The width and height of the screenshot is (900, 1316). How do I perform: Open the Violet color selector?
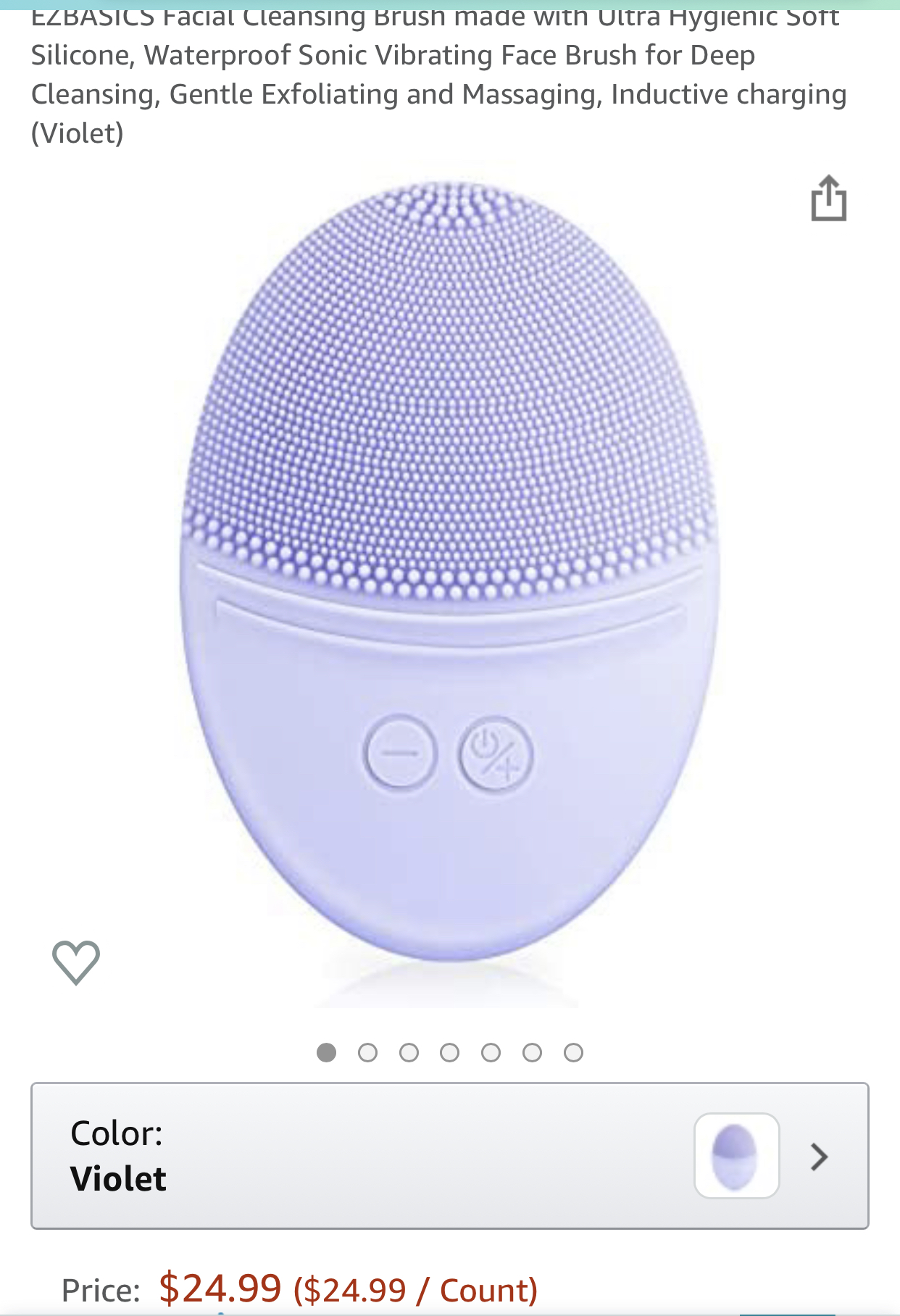click(x=449, y=1156)
